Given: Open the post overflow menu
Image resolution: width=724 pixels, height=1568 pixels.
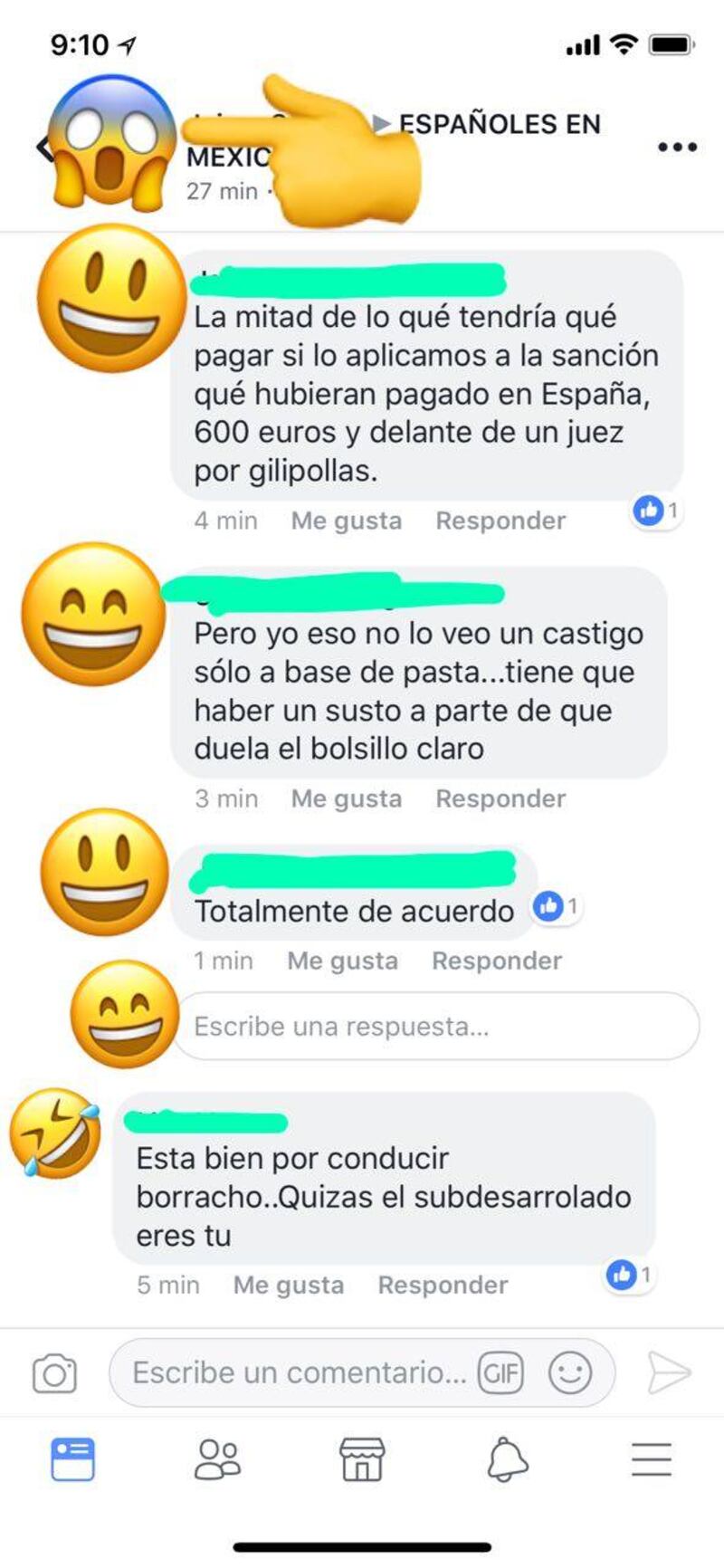Looking at the screenshot, I should (x=677, y=147).
